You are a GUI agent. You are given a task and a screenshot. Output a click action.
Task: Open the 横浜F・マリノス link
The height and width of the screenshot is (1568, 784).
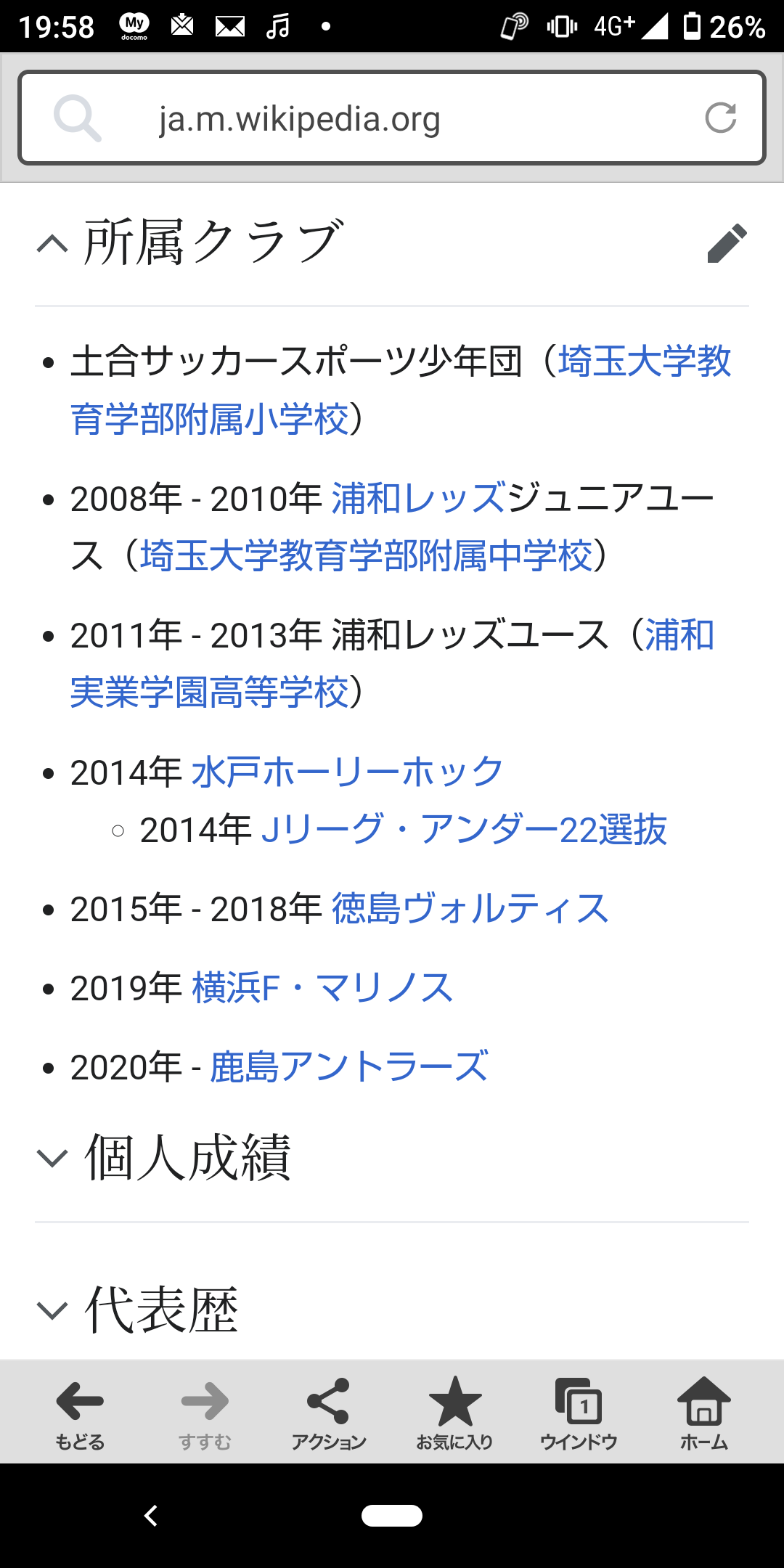(322, 988)
